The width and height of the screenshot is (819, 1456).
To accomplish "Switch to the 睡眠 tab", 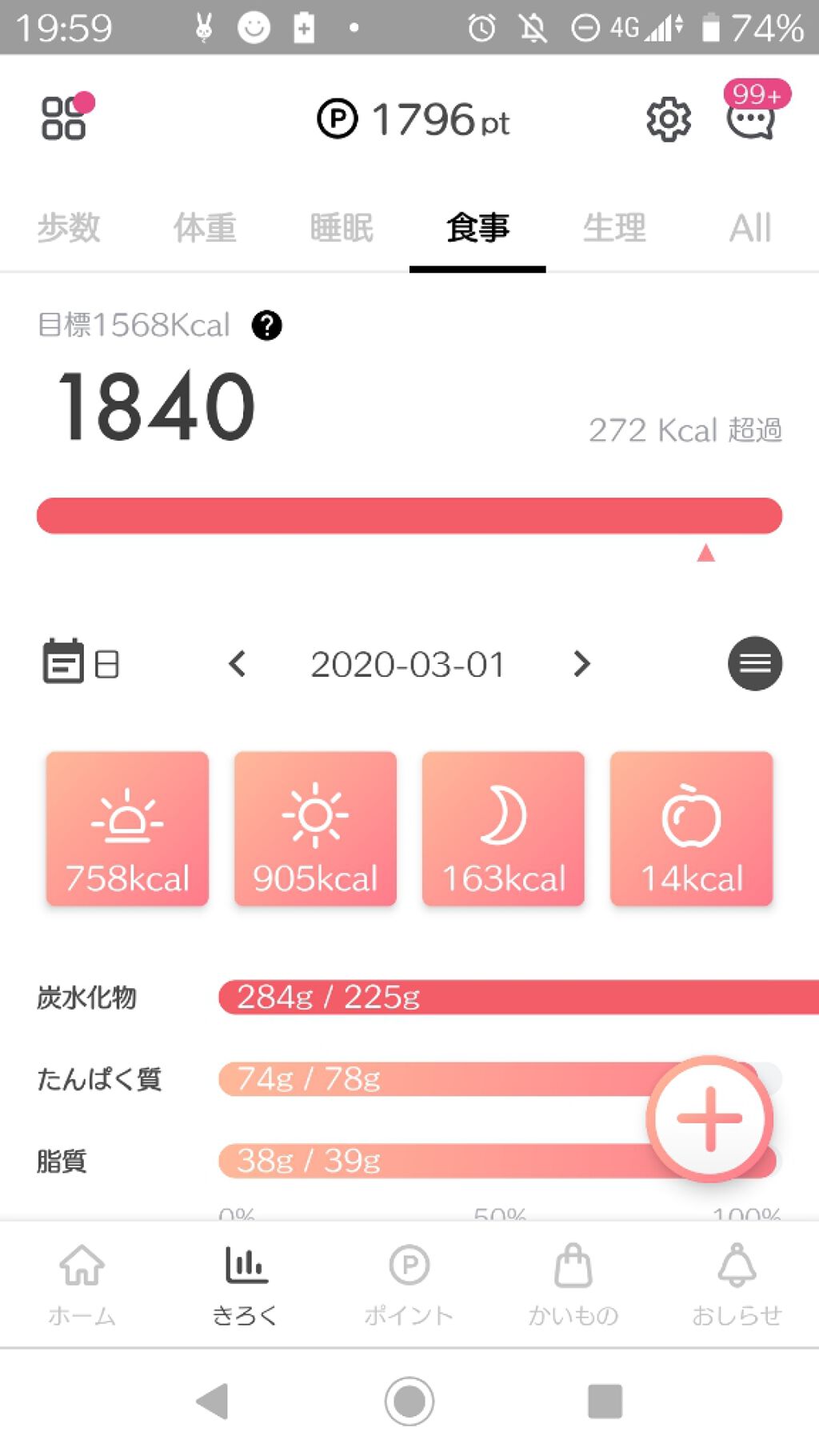I will [341, 228].
